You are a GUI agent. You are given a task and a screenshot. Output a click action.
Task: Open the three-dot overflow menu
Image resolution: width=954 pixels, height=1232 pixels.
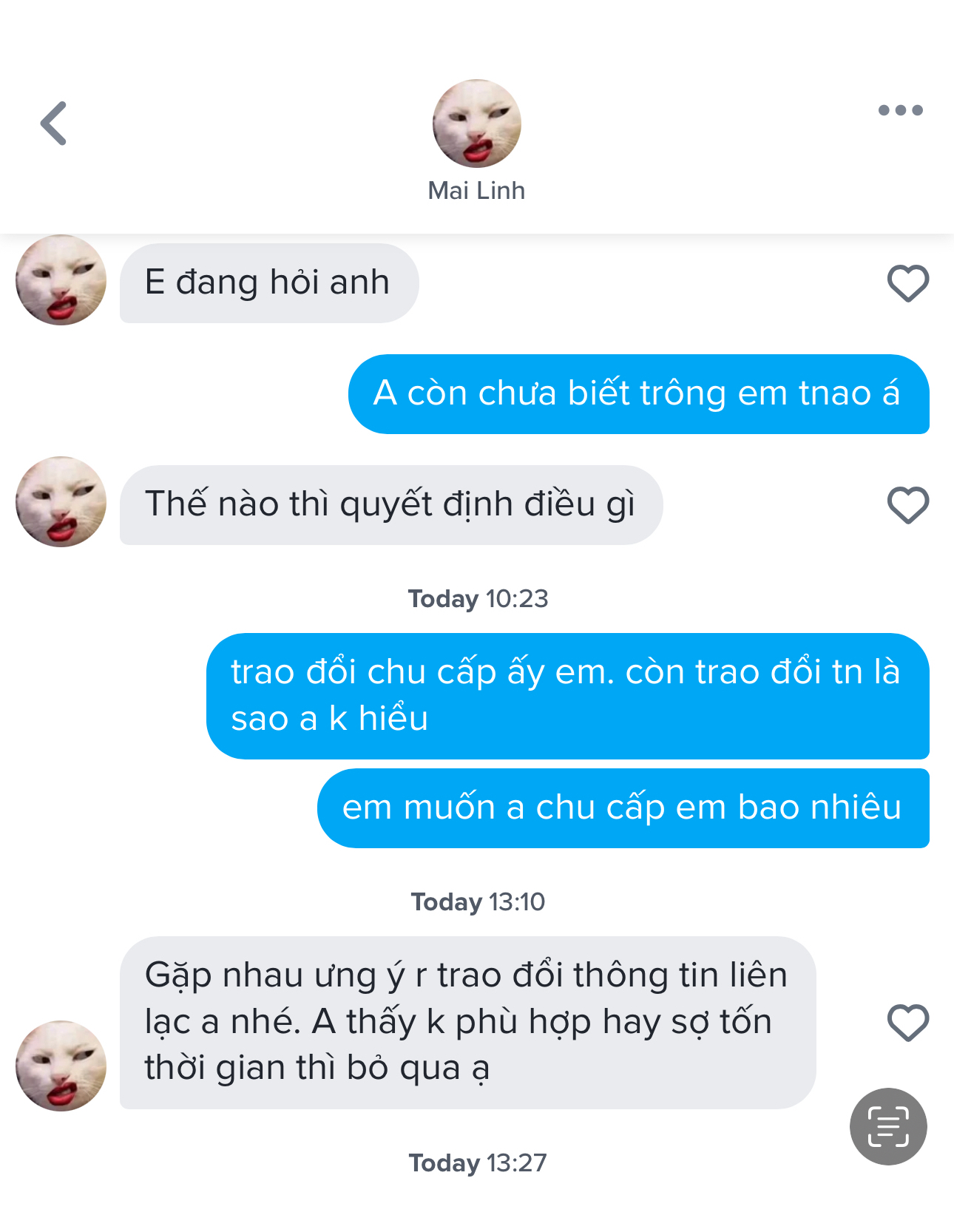pos(900,111)
